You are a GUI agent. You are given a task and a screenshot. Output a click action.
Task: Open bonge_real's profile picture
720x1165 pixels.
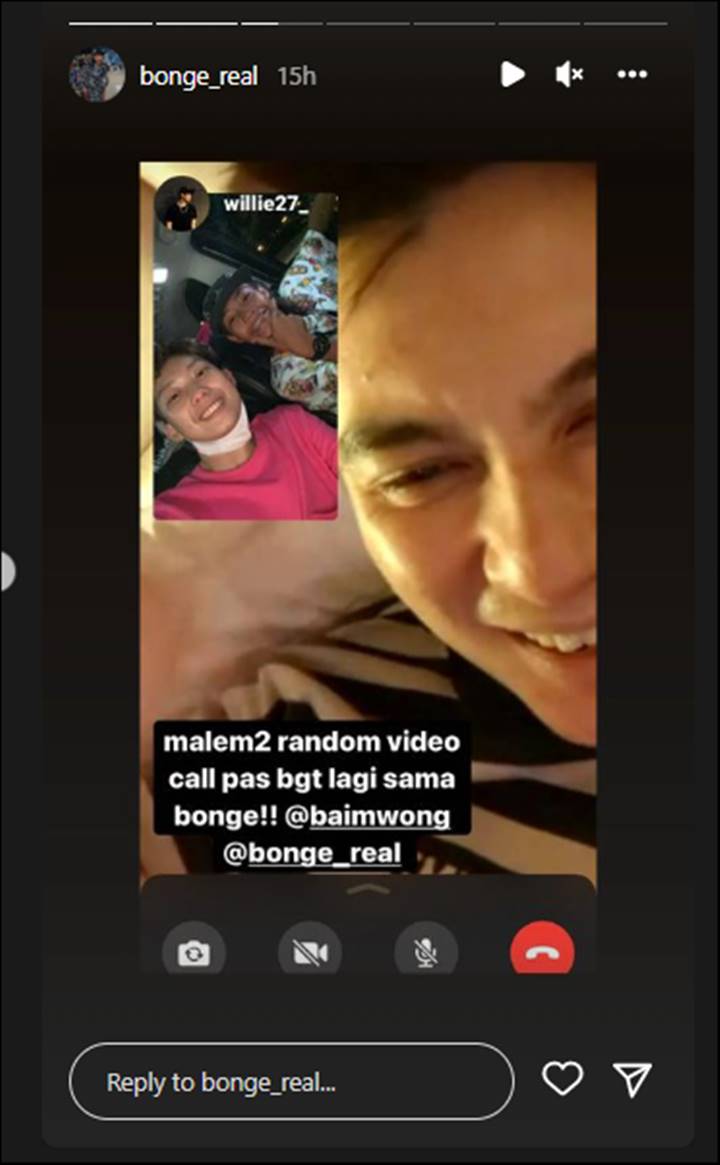(97, 74)
